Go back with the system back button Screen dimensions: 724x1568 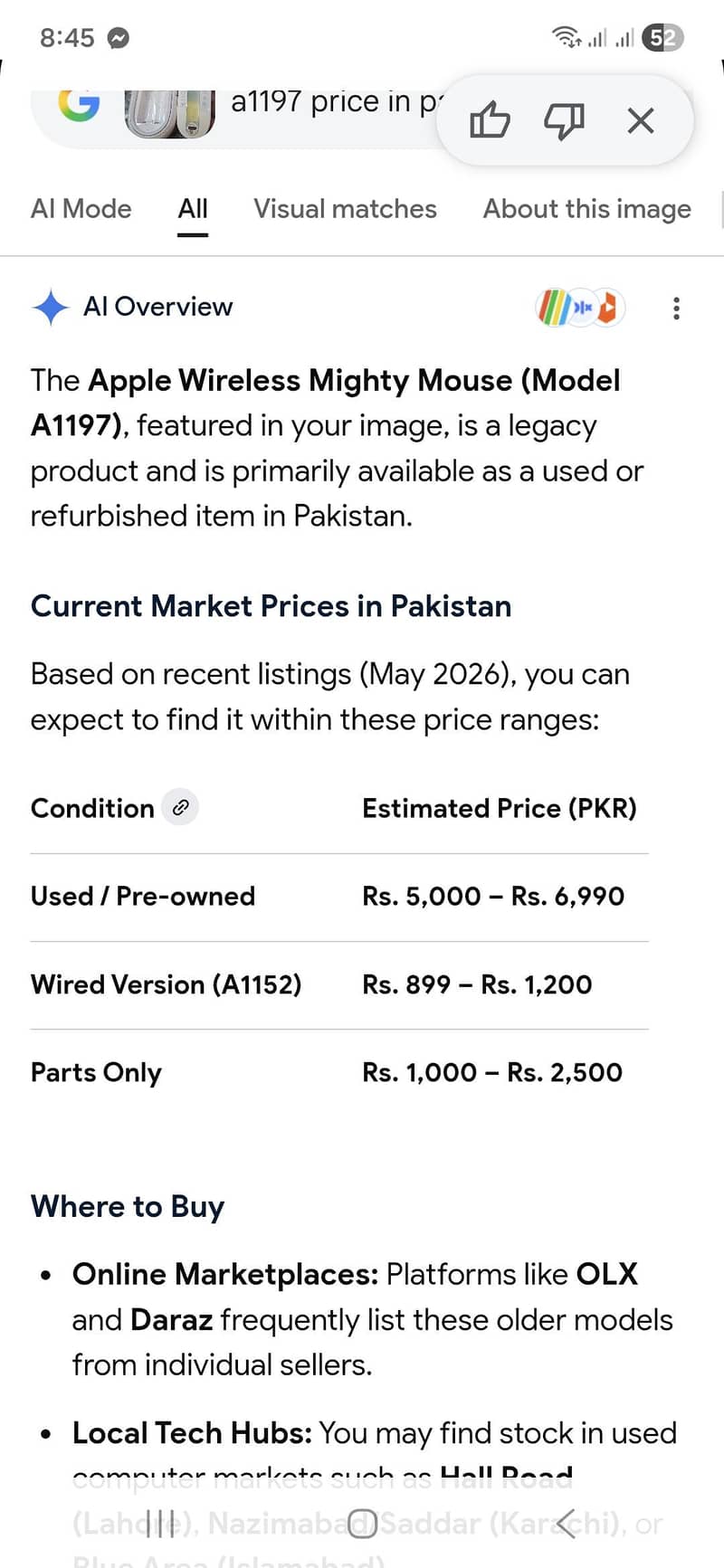tap(567, 1524)
